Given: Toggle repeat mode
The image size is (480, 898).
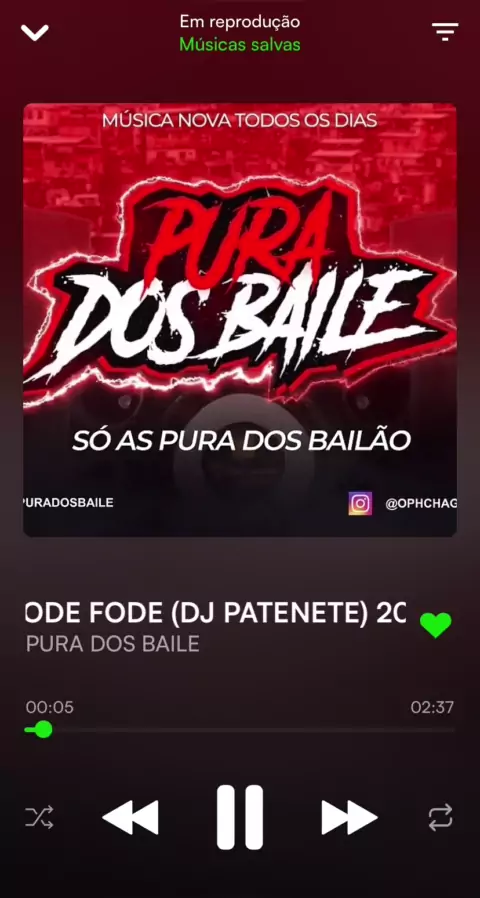Looking at the screenshot, I should [440, 817].
